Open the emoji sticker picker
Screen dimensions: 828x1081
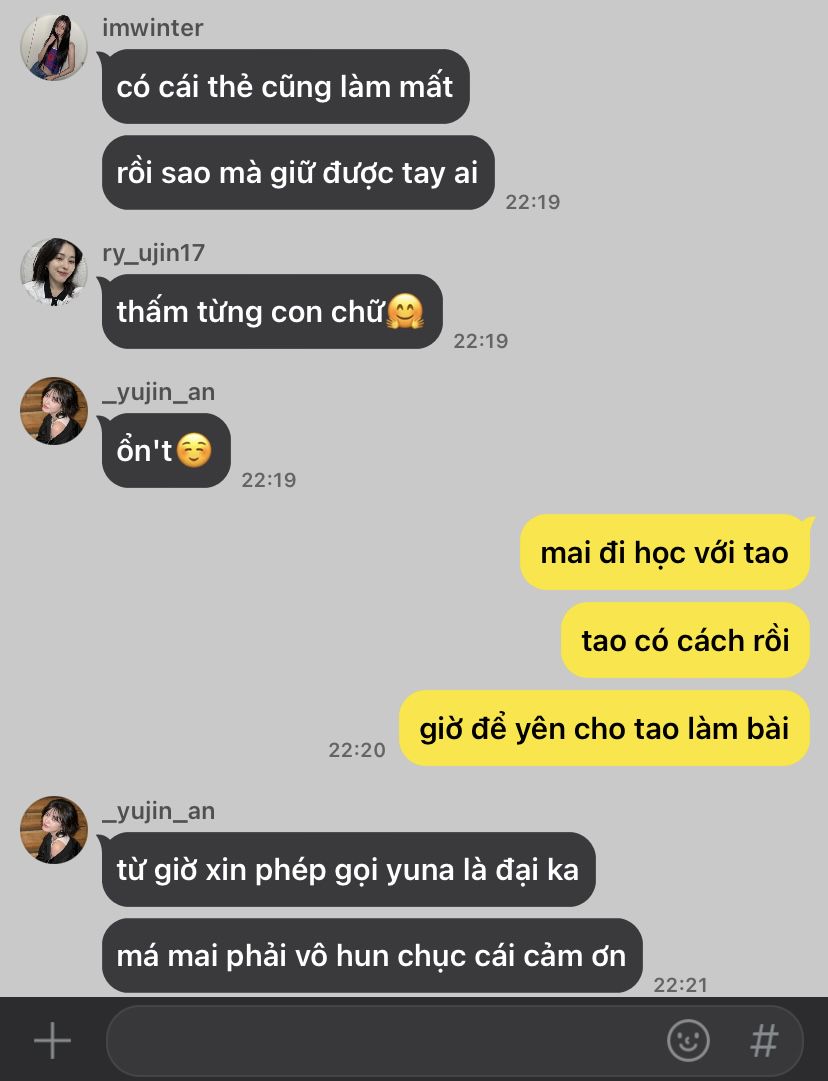(x=688, y=1040)
